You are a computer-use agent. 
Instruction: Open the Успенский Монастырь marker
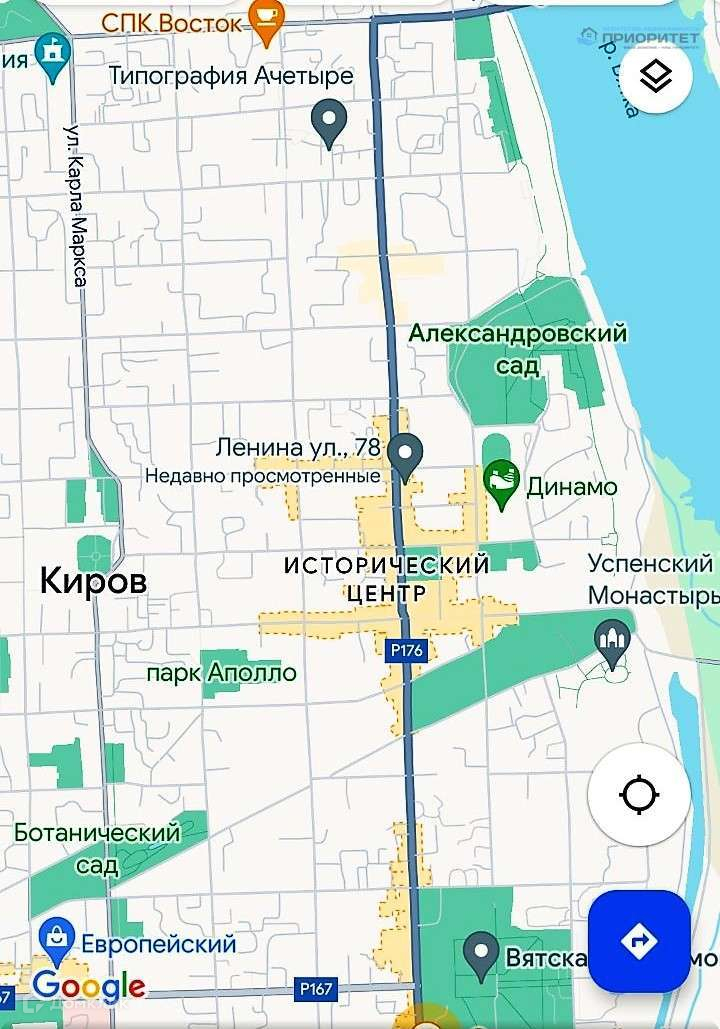(x=612, y=644)
